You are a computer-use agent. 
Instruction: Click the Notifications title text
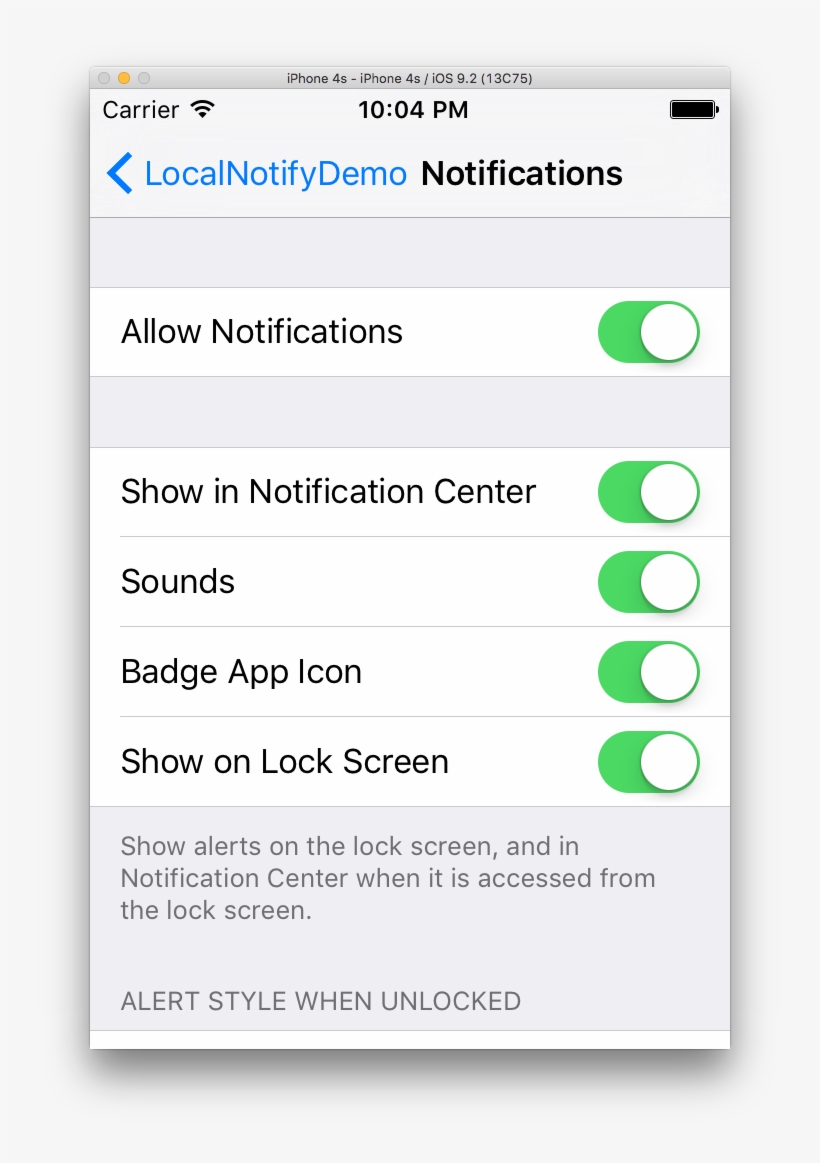[520, 173]
